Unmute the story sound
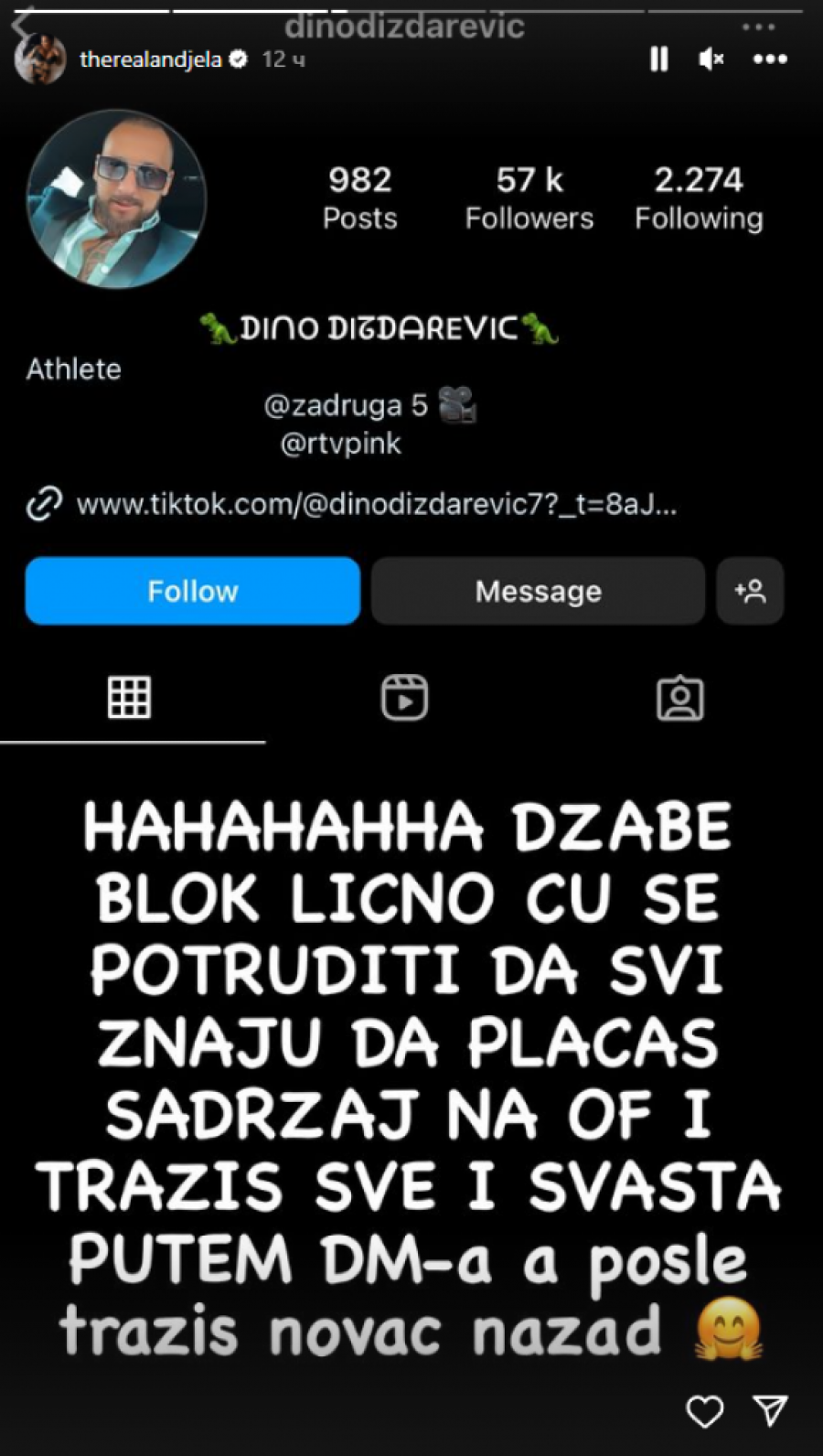The height and width of the screenshot is (1456, 823). pyautogui.click(x=711, y=59)
